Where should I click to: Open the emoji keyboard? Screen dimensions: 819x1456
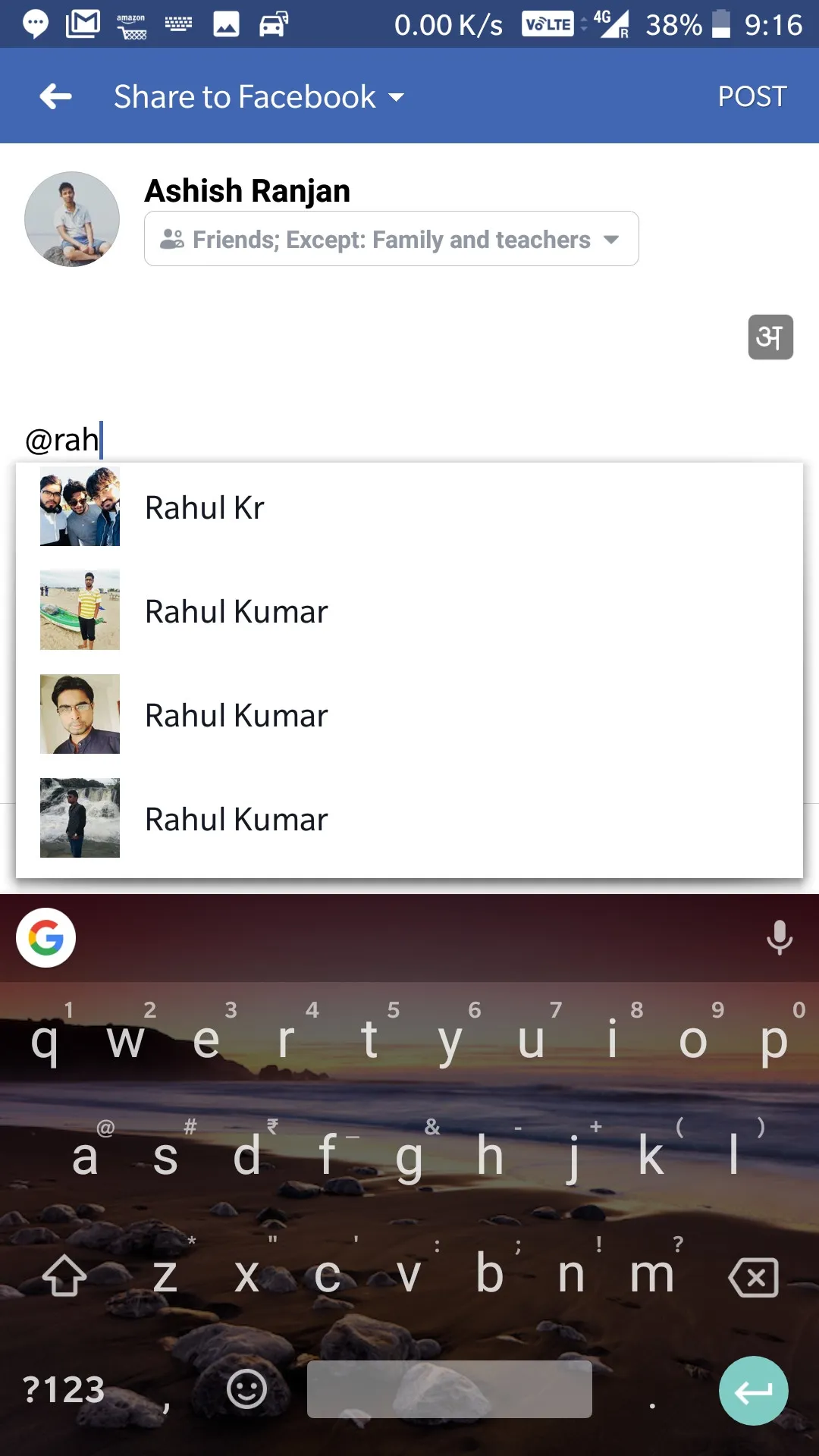[x=246, y=1389]
